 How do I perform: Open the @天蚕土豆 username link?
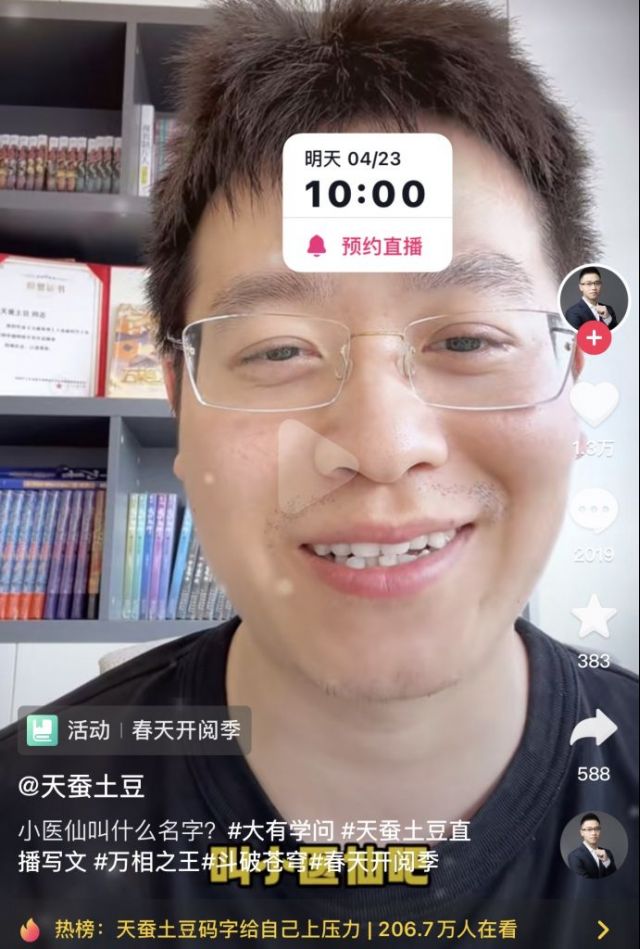click(82, 786)
